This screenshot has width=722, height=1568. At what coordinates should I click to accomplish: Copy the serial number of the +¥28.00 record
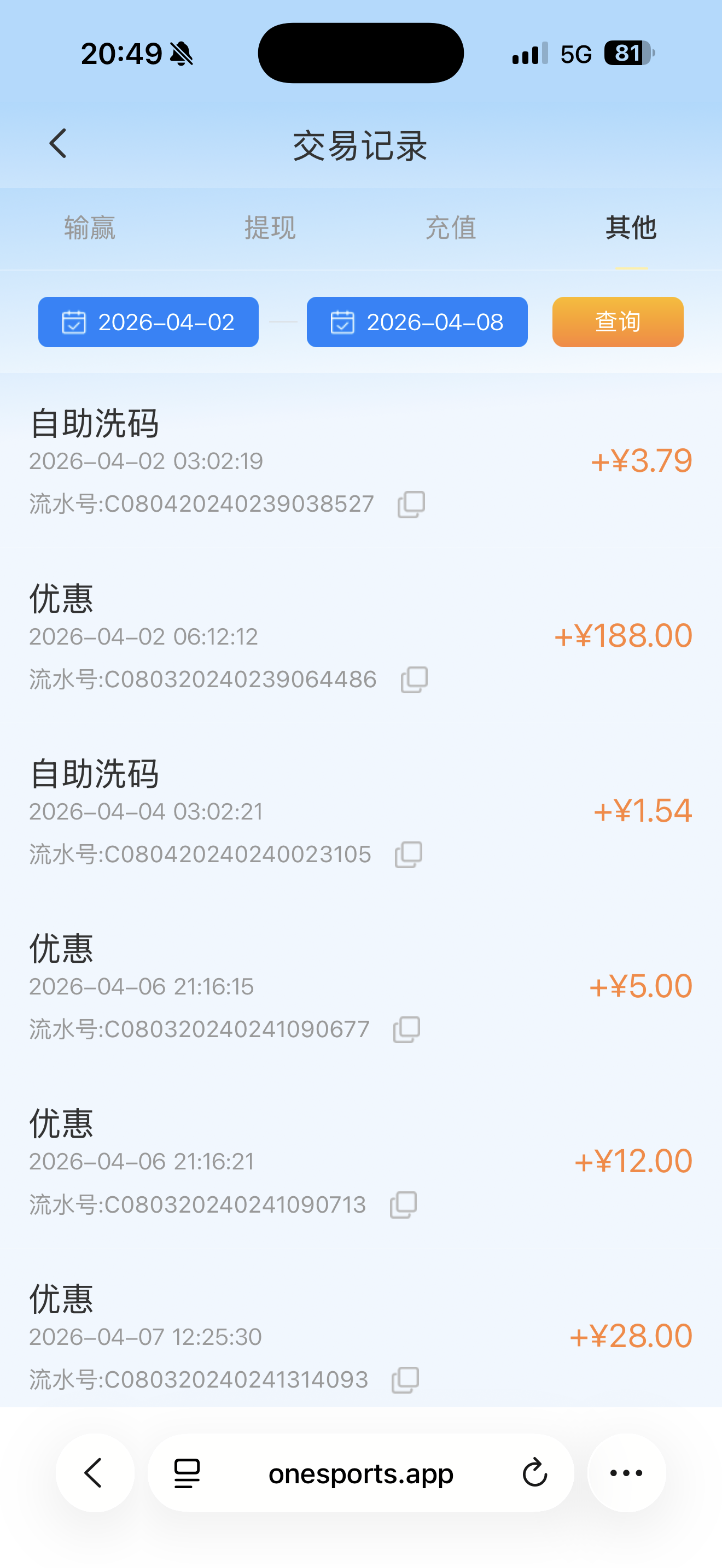(405, 1379)
